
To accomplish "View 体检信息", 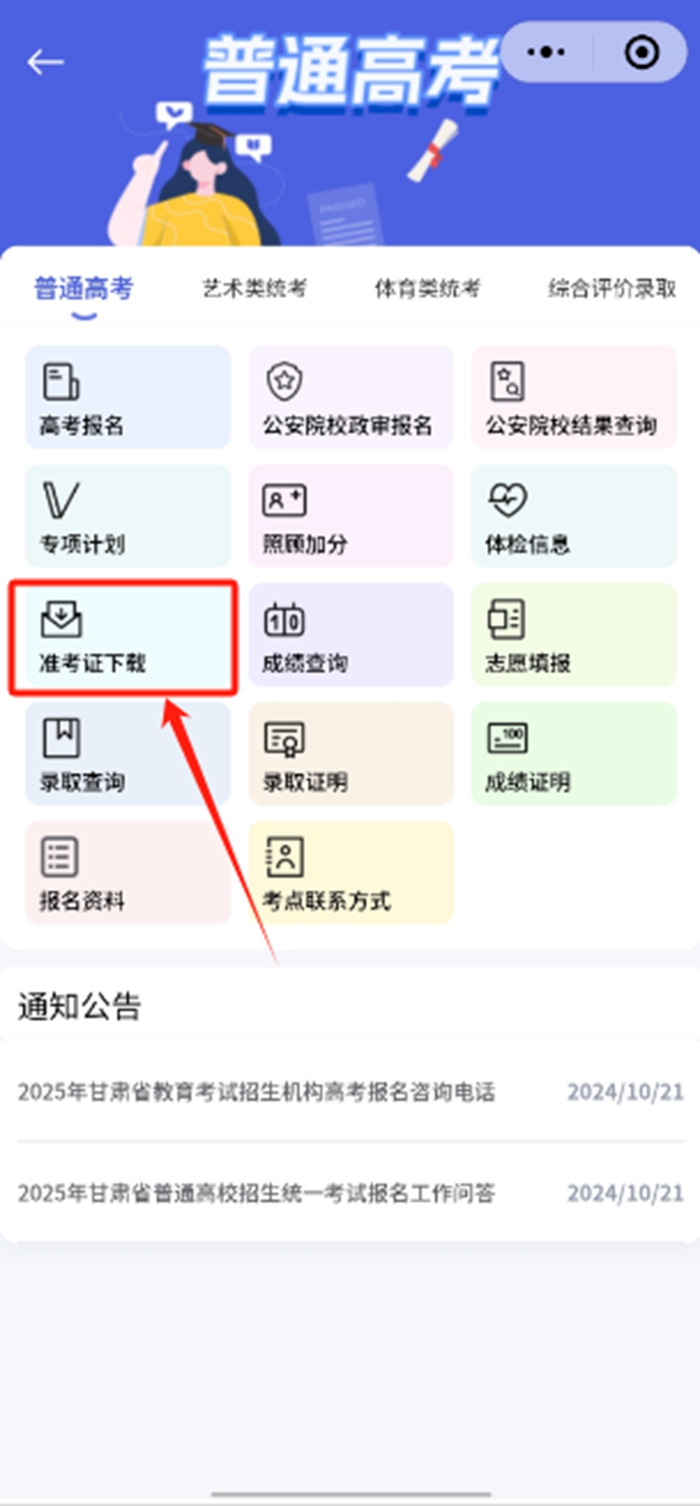I will coord(574,516).
